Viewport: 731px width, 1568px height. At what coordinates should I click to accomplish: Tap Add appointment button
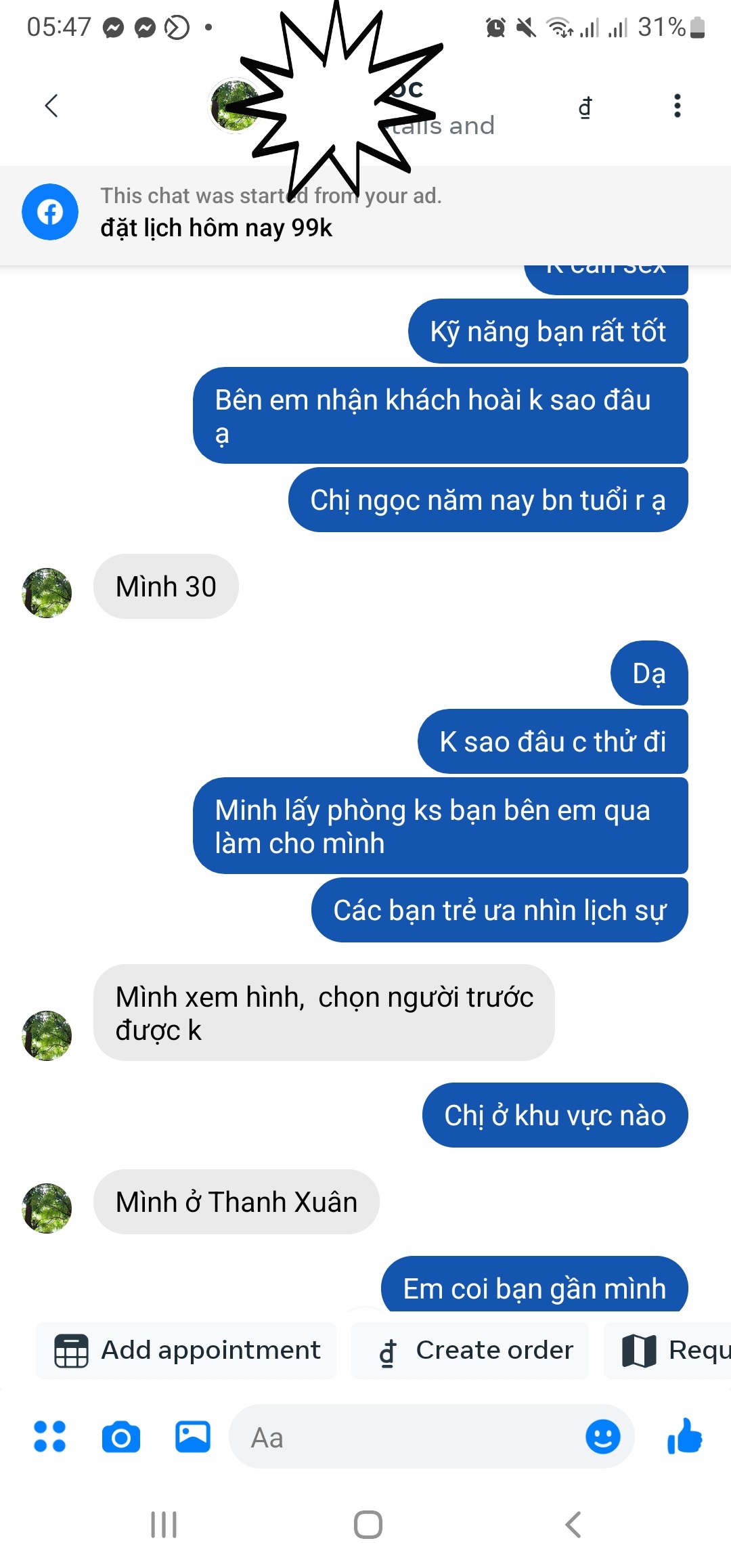tap(187, 1350)
